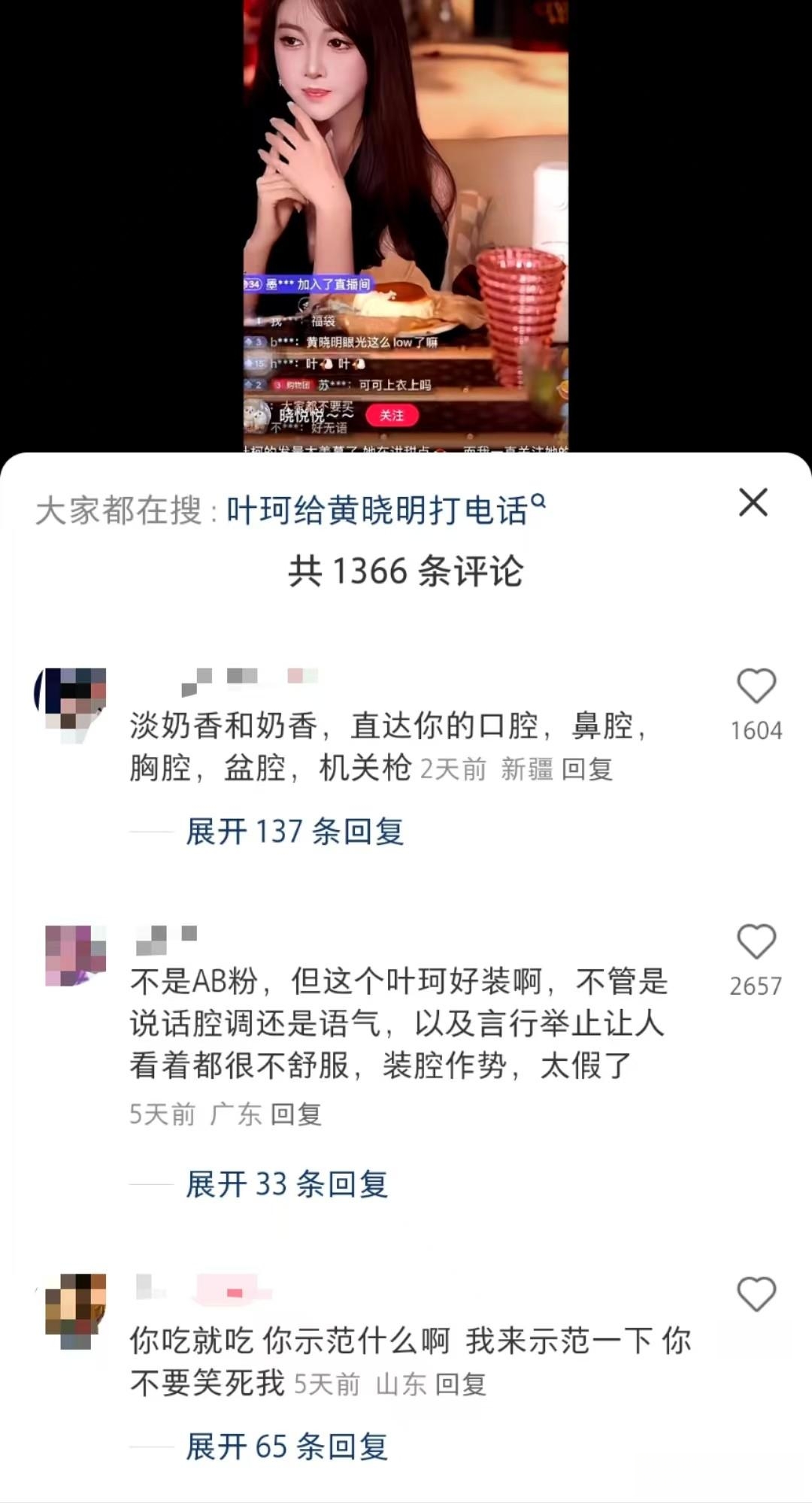Expand 137 replies

pyautogui.click(x=295, y=832)
